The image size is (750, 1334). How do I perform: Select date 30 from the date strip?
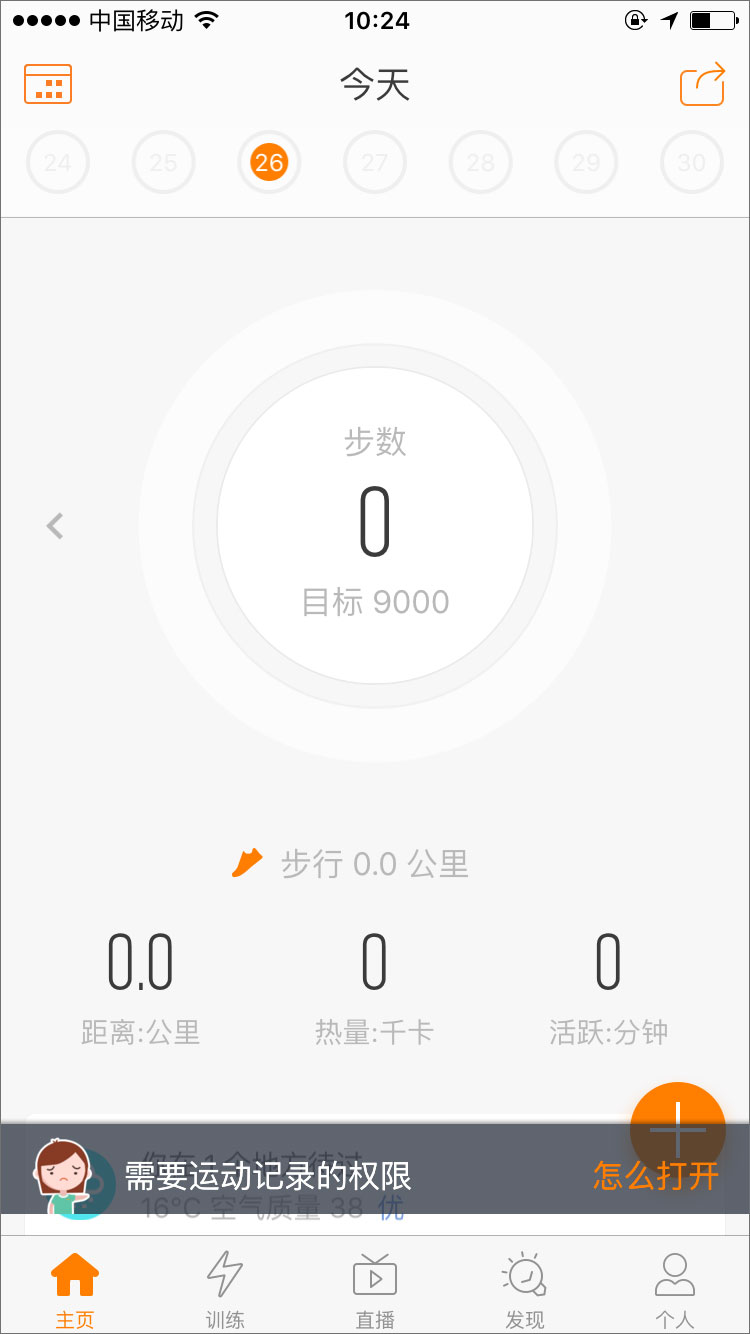690,162
